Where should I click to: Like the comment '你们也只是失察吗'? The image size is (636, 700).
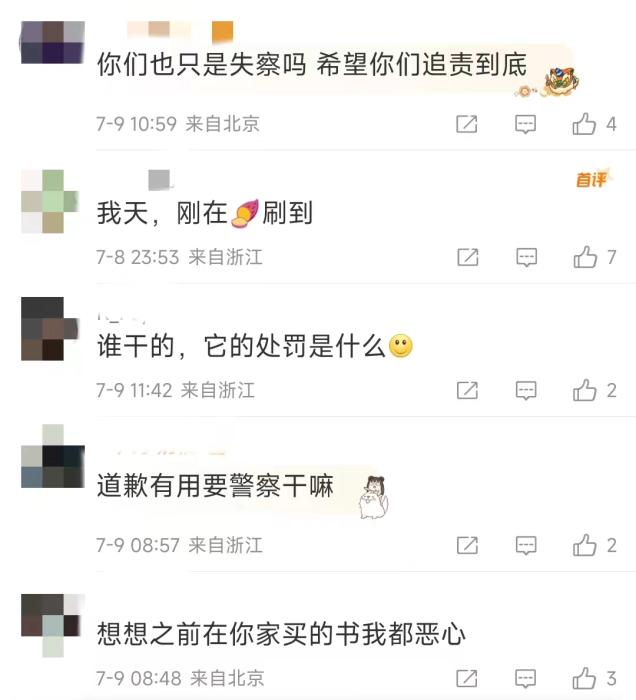click(x=585, y=124)
